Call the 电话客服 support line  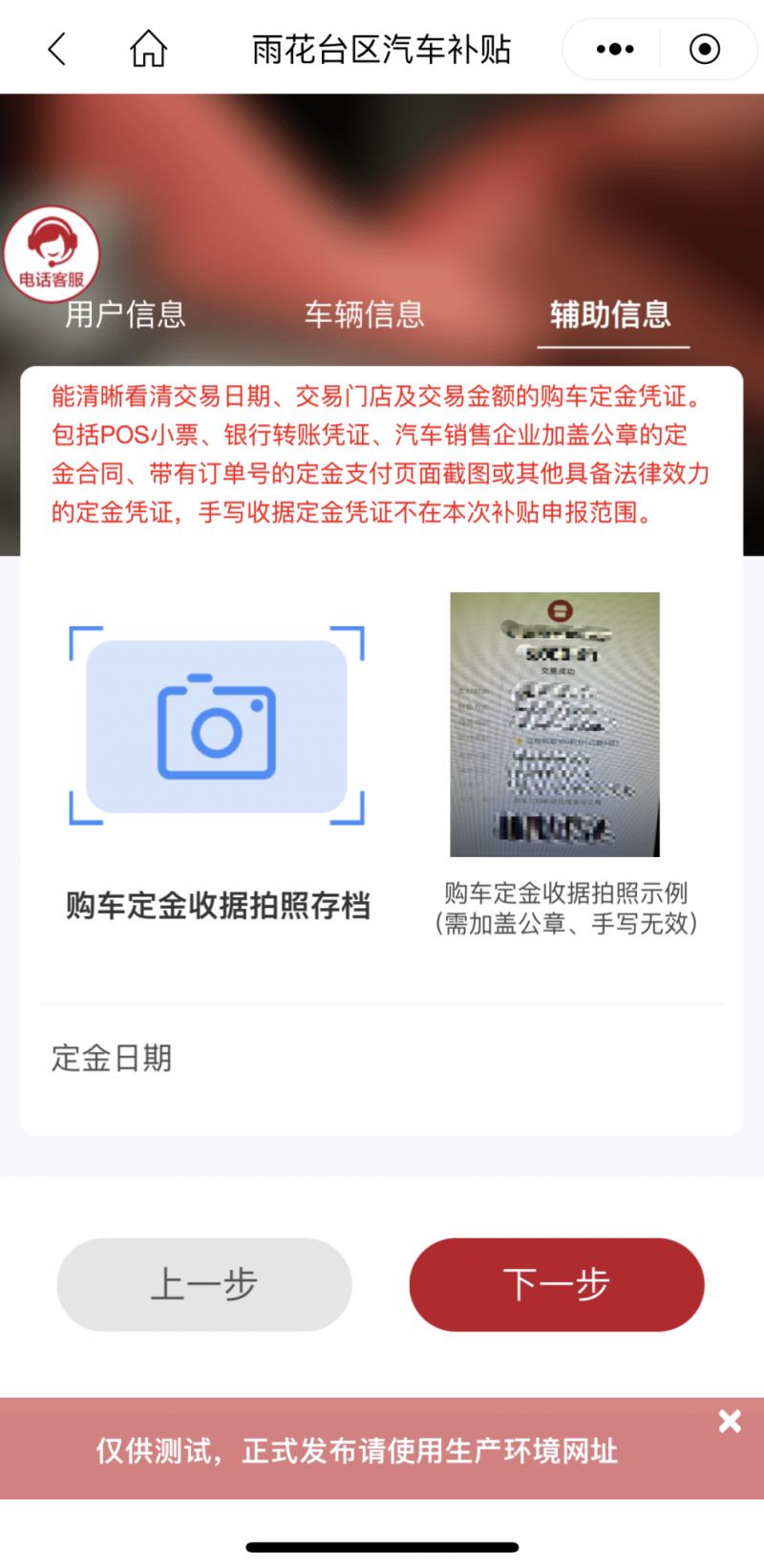(x=52, y=253)
